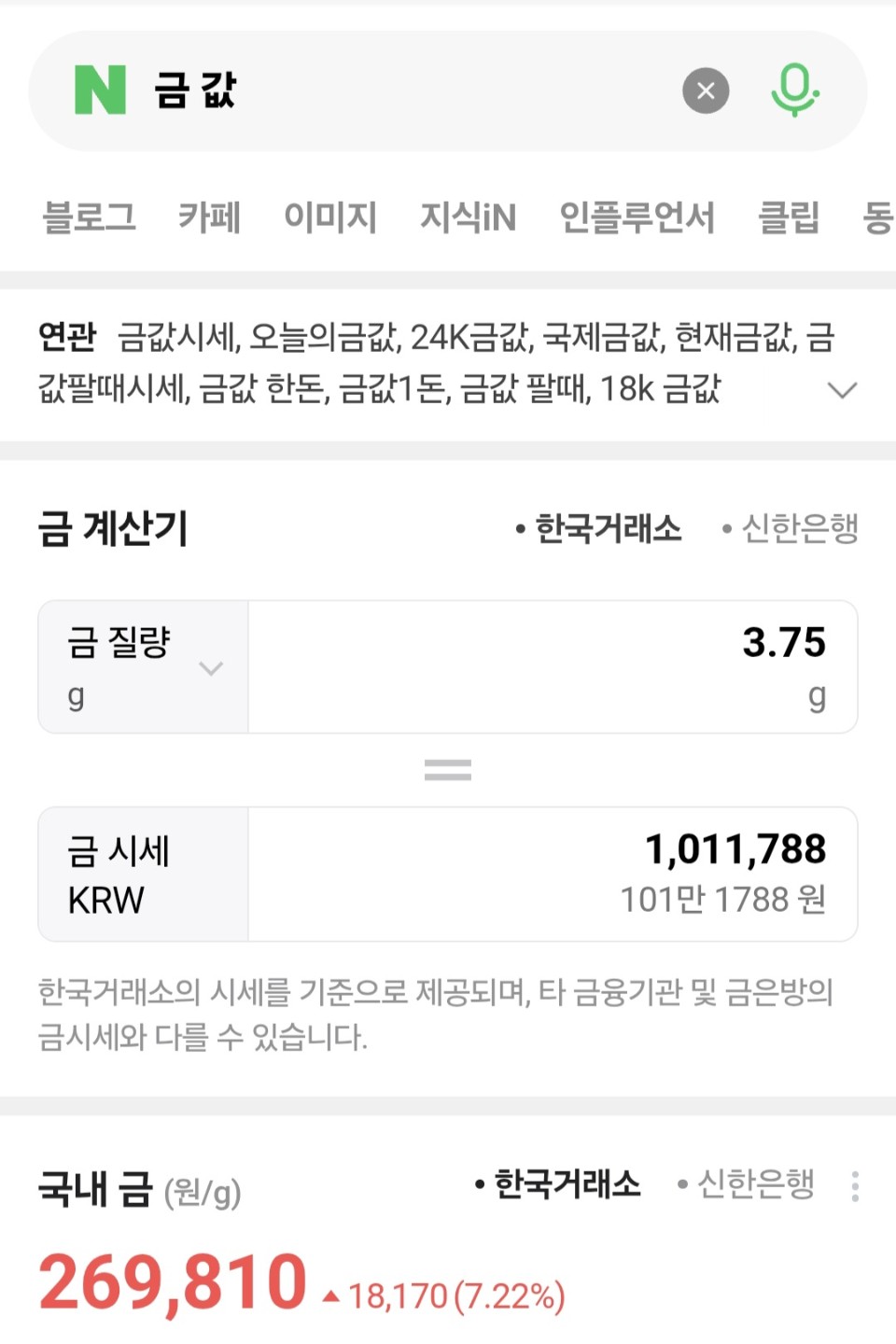
Task: Start voice search with microphone
Action: 794,91
